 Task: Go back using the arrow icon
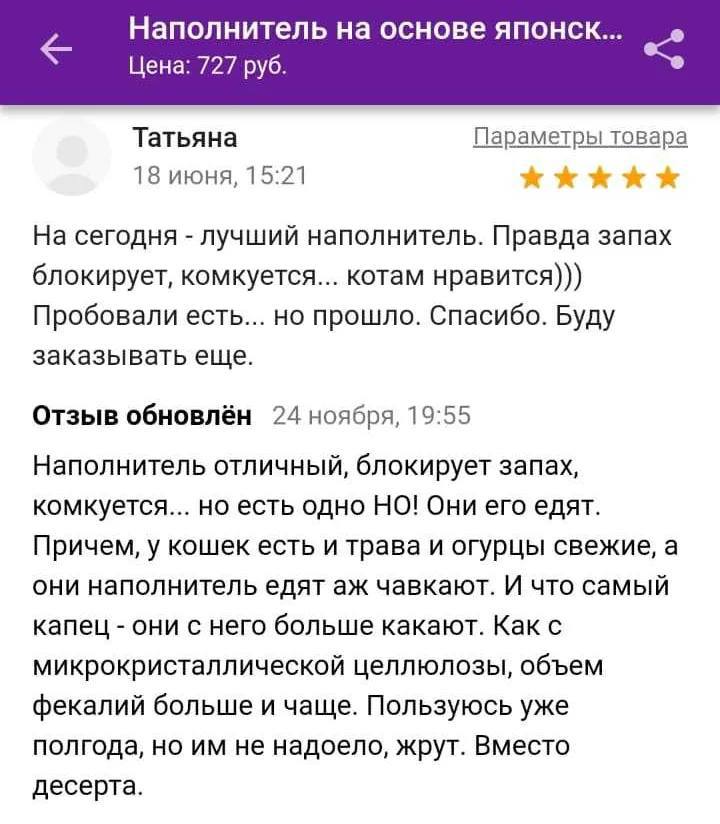coord(55,49)
